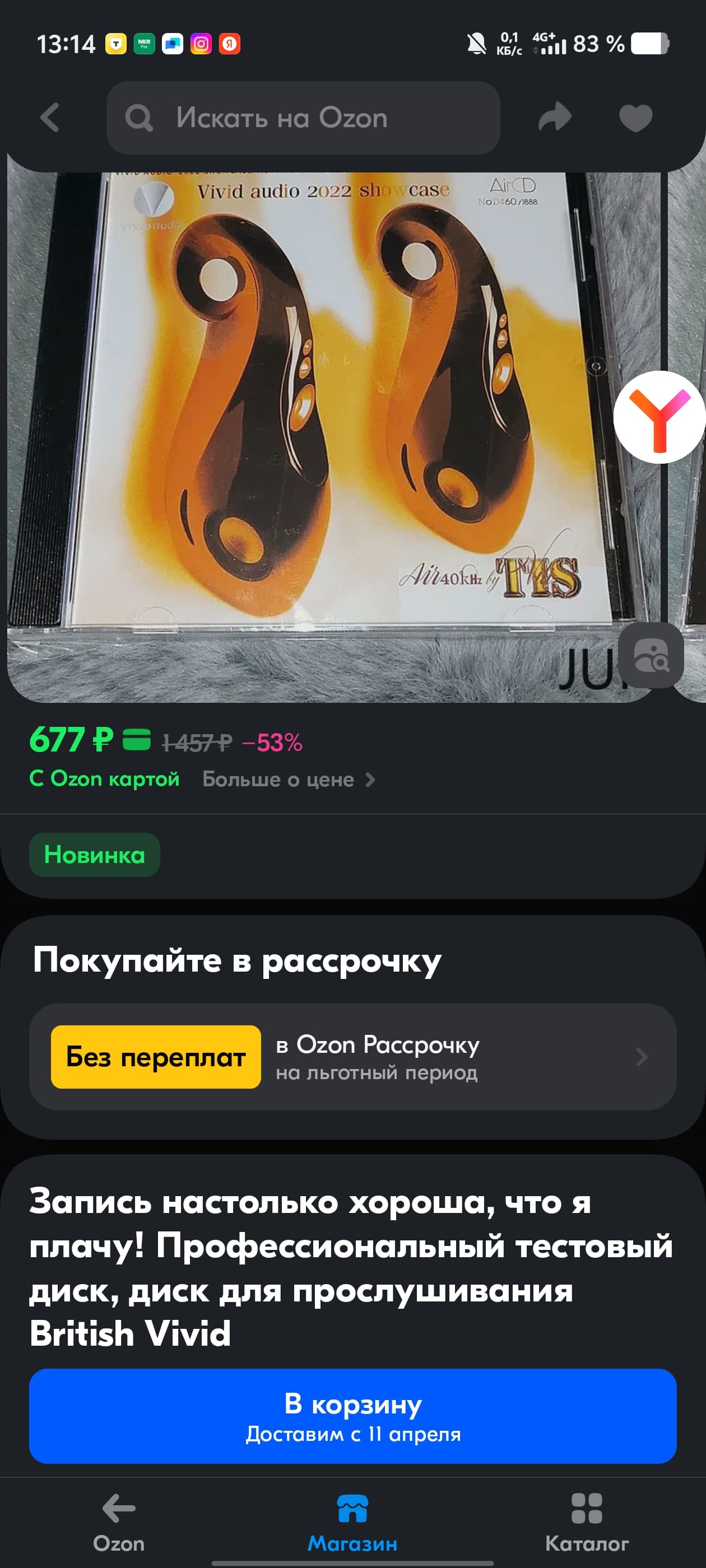Go back using the top arrow
Viewport: 706px width, 1568px height.
[x=50, y=118]
